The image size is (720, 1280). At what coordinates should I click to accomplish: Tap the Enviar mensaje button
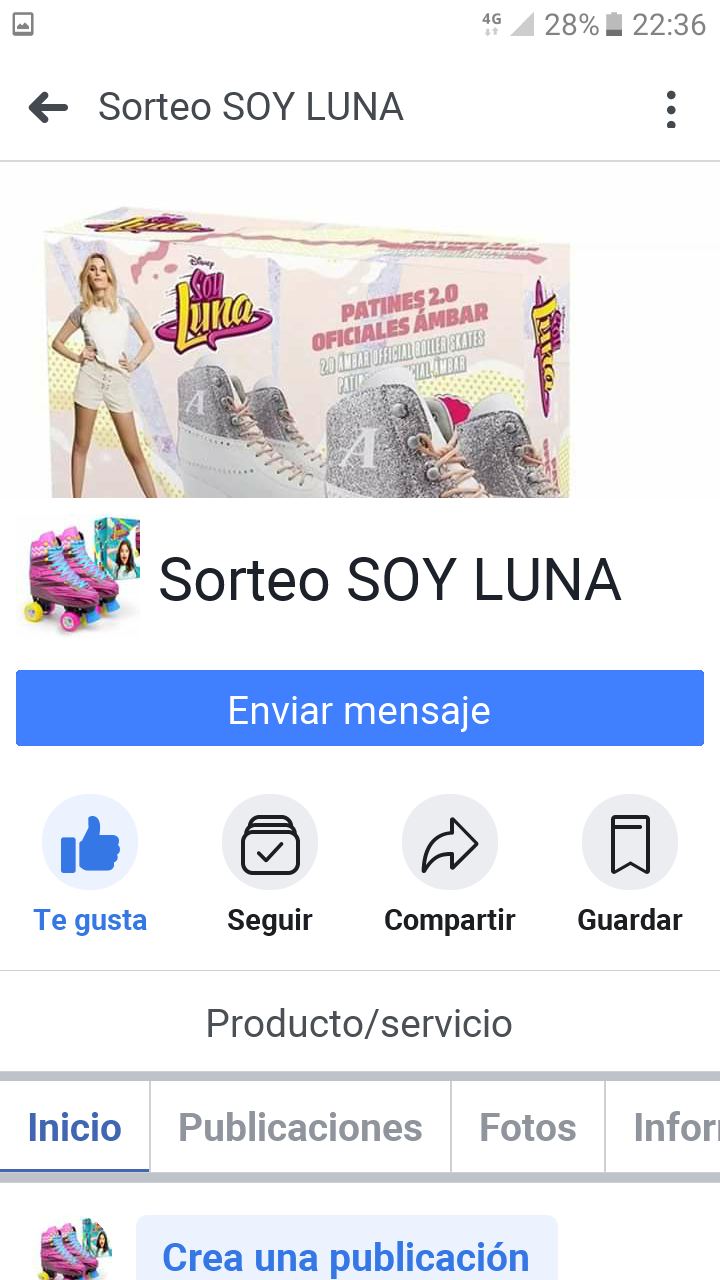360,709
